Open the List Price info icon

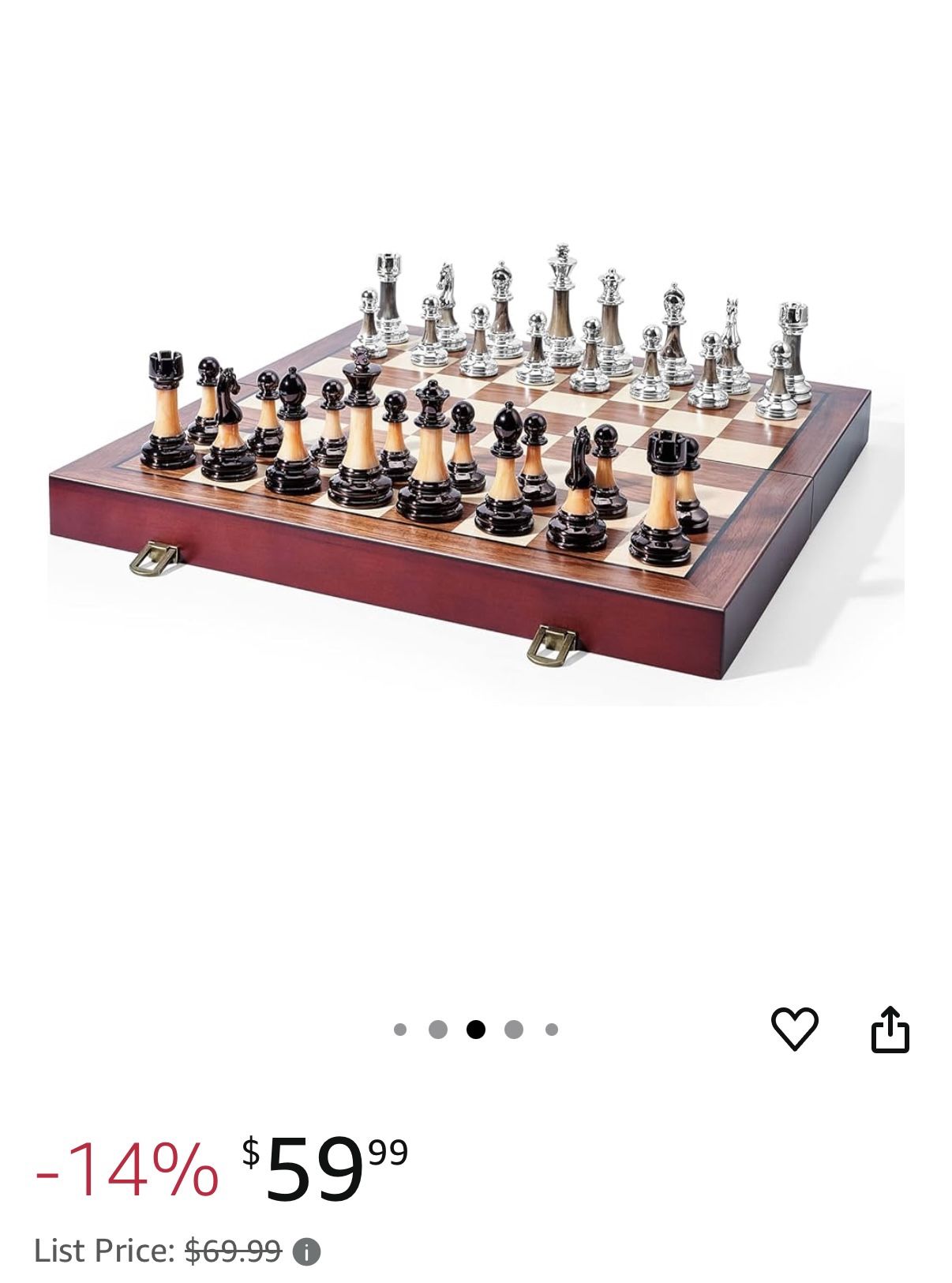point(306,1251)
